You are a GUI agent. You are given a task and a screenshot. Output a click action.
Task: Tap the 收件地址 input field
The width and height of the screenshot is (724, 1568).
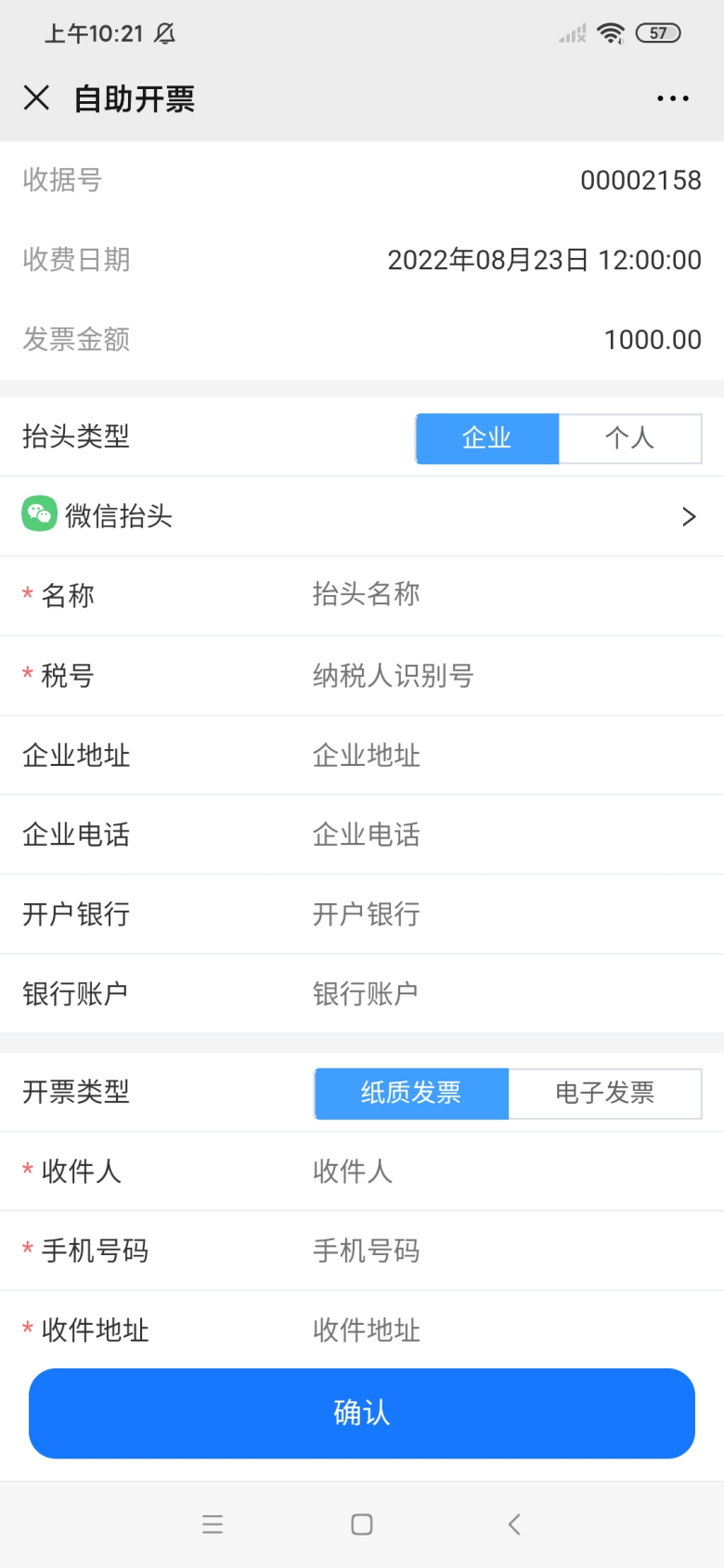pyautogui.click(x=501, y=1329)
